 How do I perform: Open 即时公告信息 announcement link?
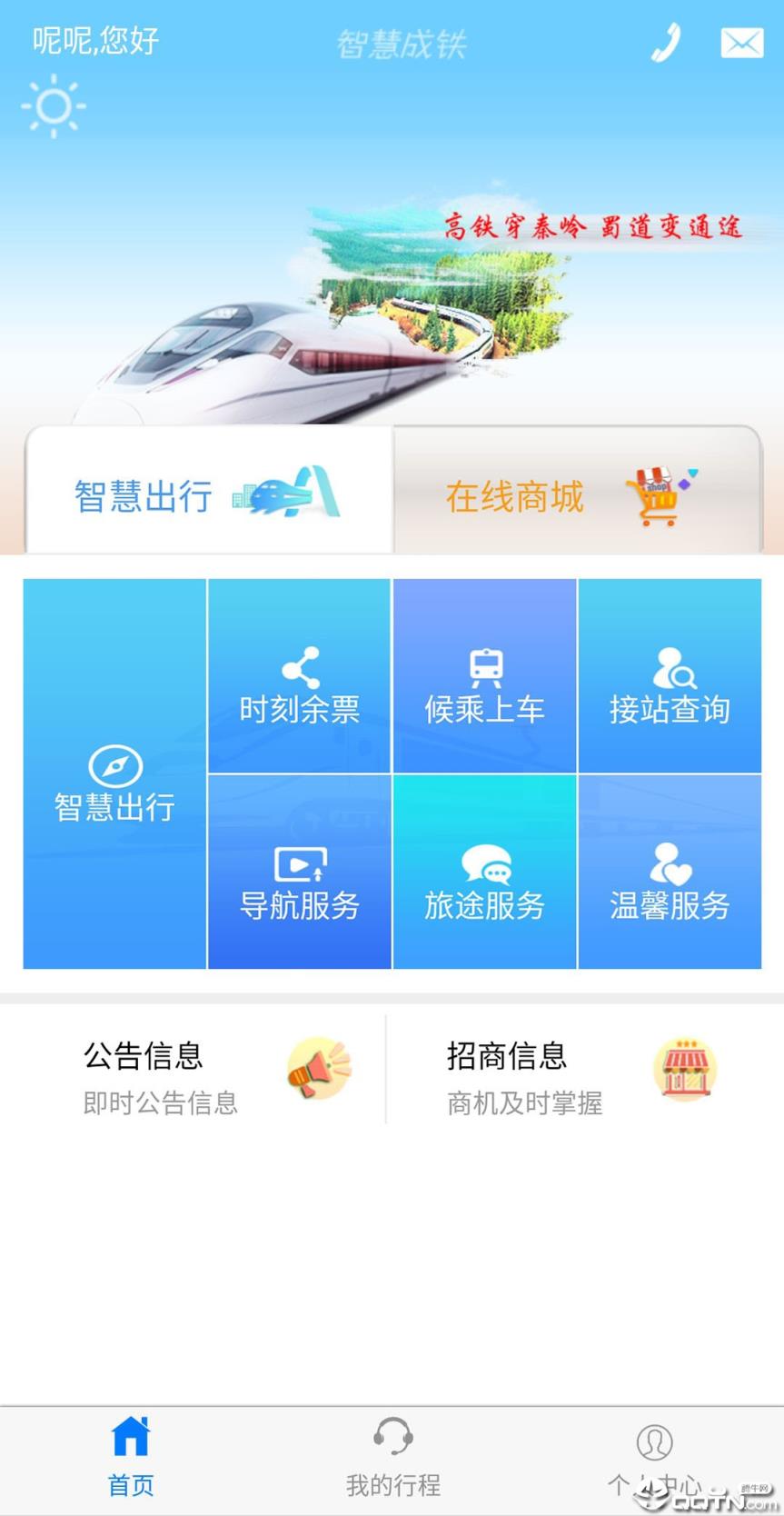pos(161,1103)
